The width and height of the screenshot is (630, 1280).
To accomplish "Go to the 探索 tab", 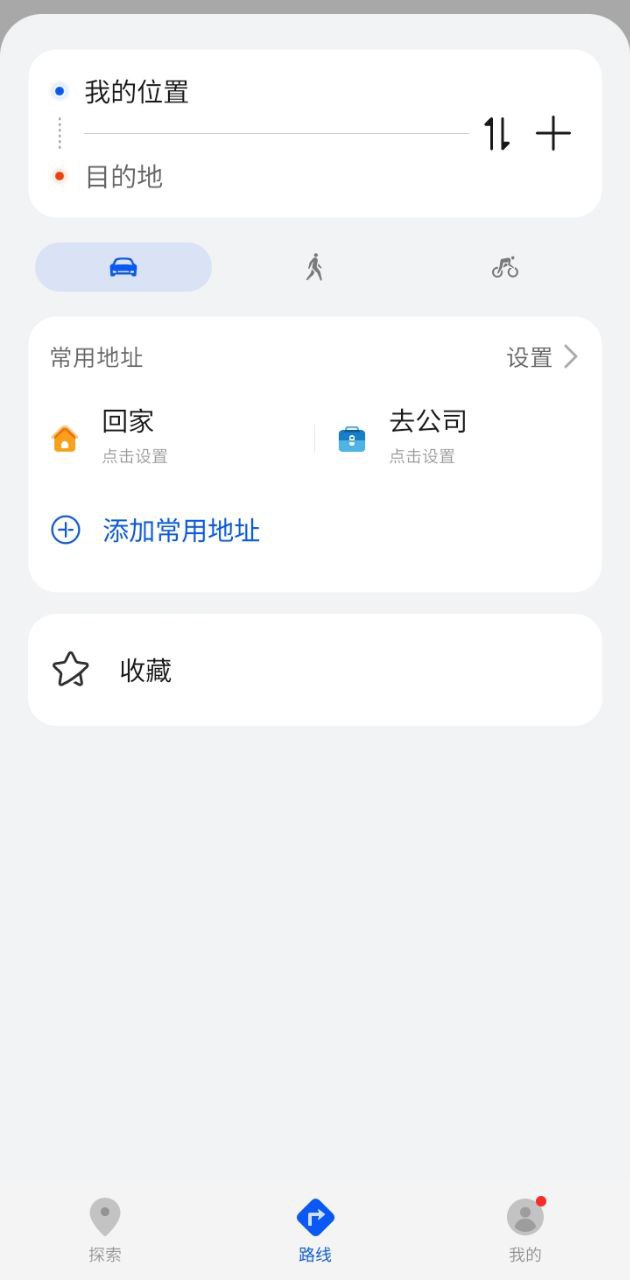I will coord(105,1231).
